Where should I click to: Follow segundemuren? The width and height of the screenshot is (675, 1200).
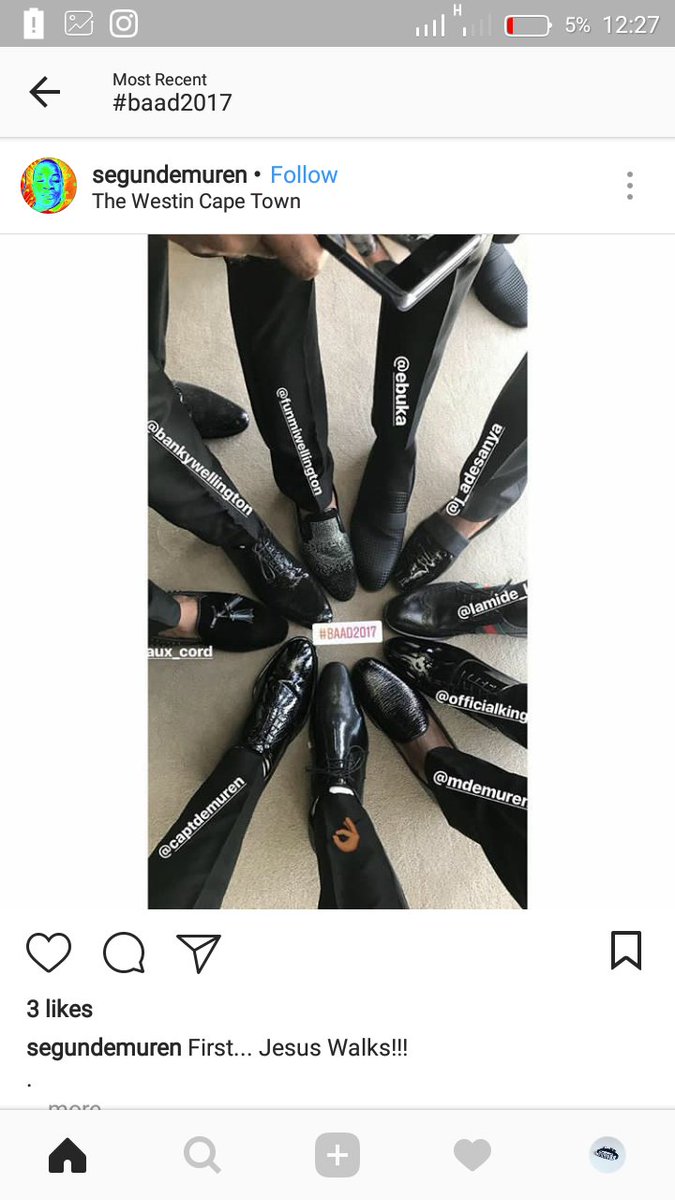(x=304, y=175)
